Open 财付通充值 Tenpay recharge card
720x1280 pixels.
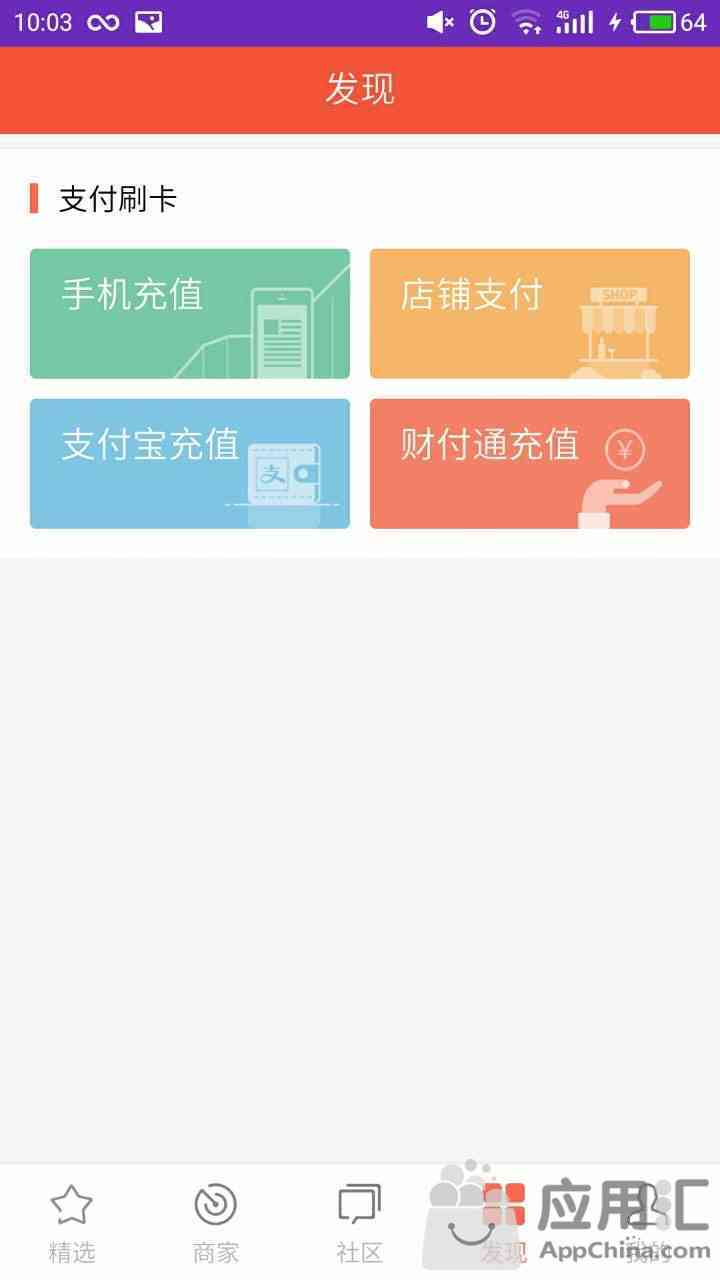530,464
